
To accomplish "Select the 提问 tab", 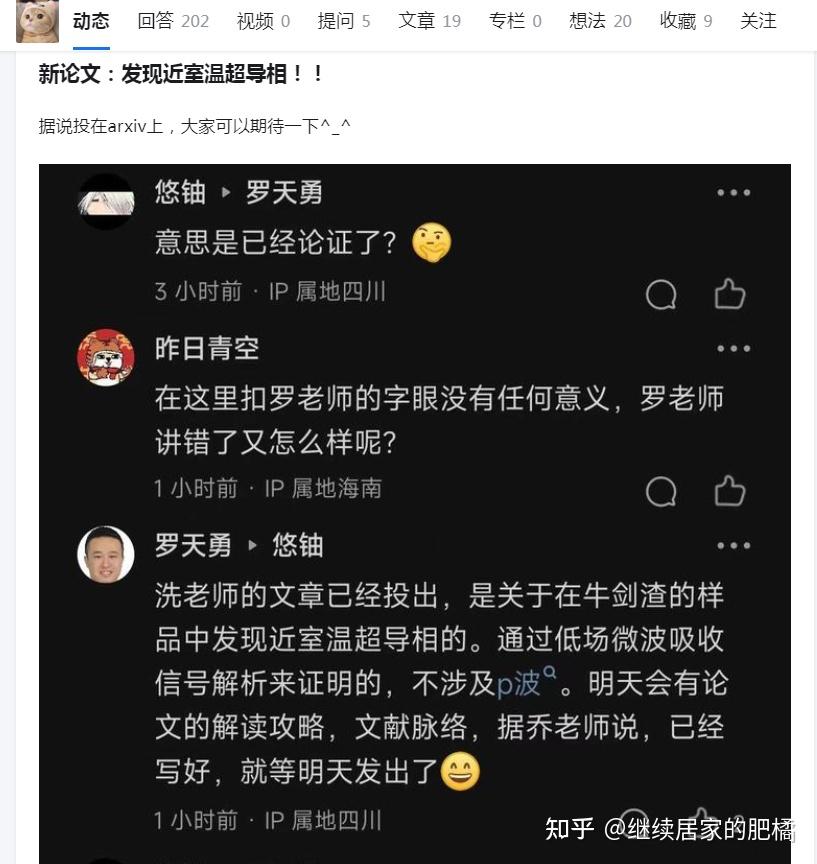I will [343, 21].
